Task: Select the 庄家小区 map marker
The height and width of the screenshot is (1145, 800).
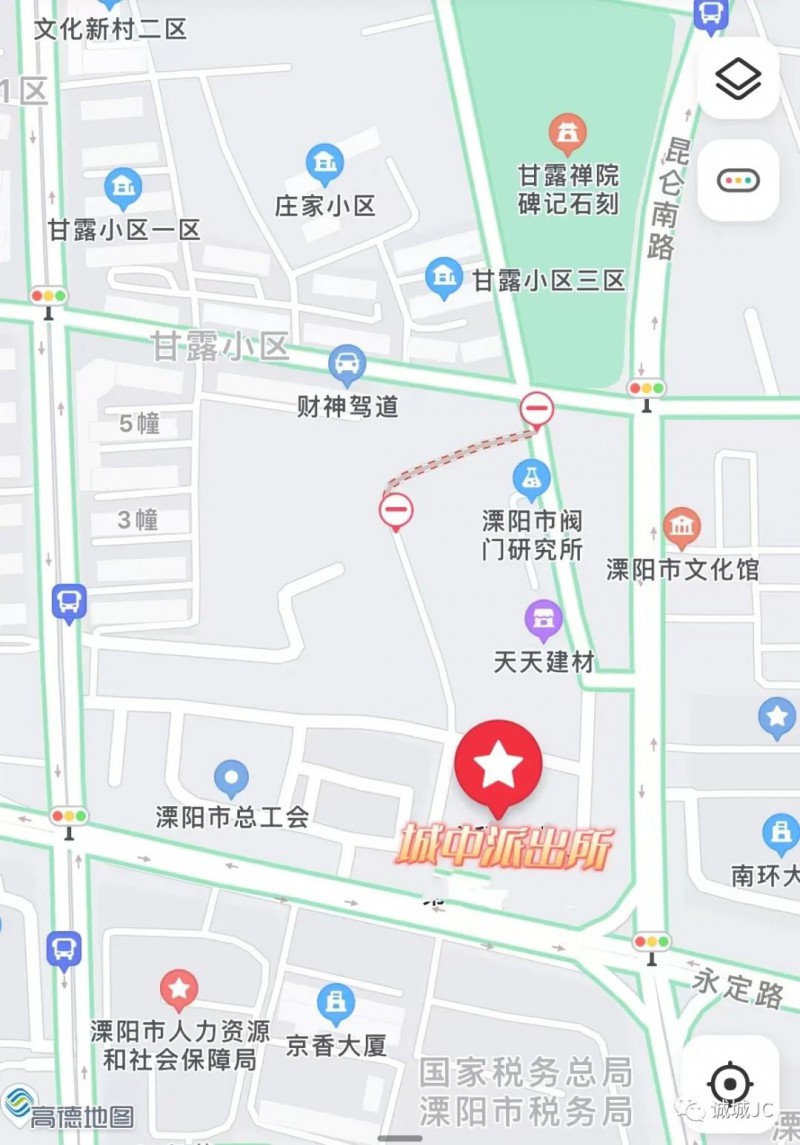Action: pyautogui.click(x=324, y=165)
